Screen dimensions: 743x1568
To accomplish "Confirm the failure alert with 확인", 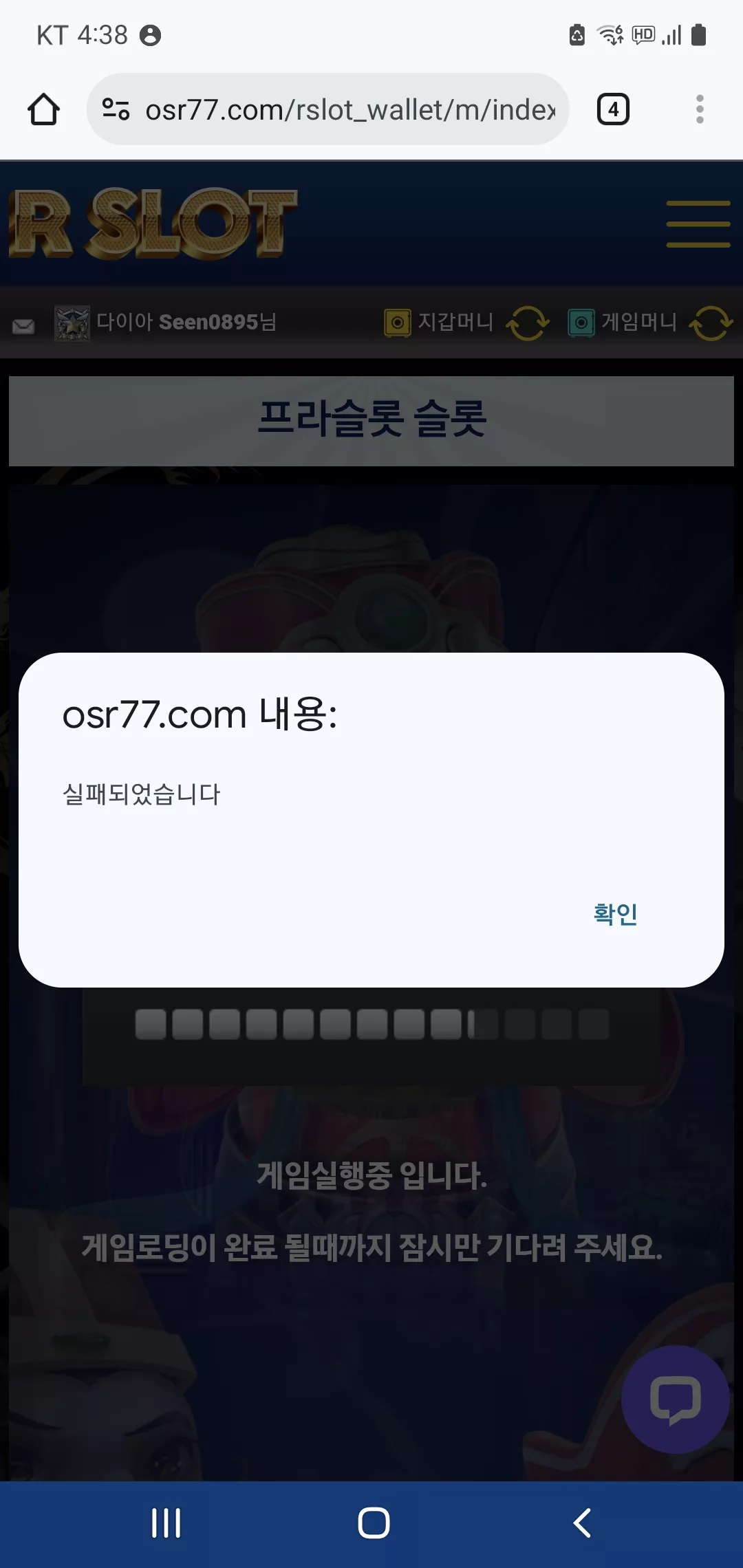I will [616, 914].
